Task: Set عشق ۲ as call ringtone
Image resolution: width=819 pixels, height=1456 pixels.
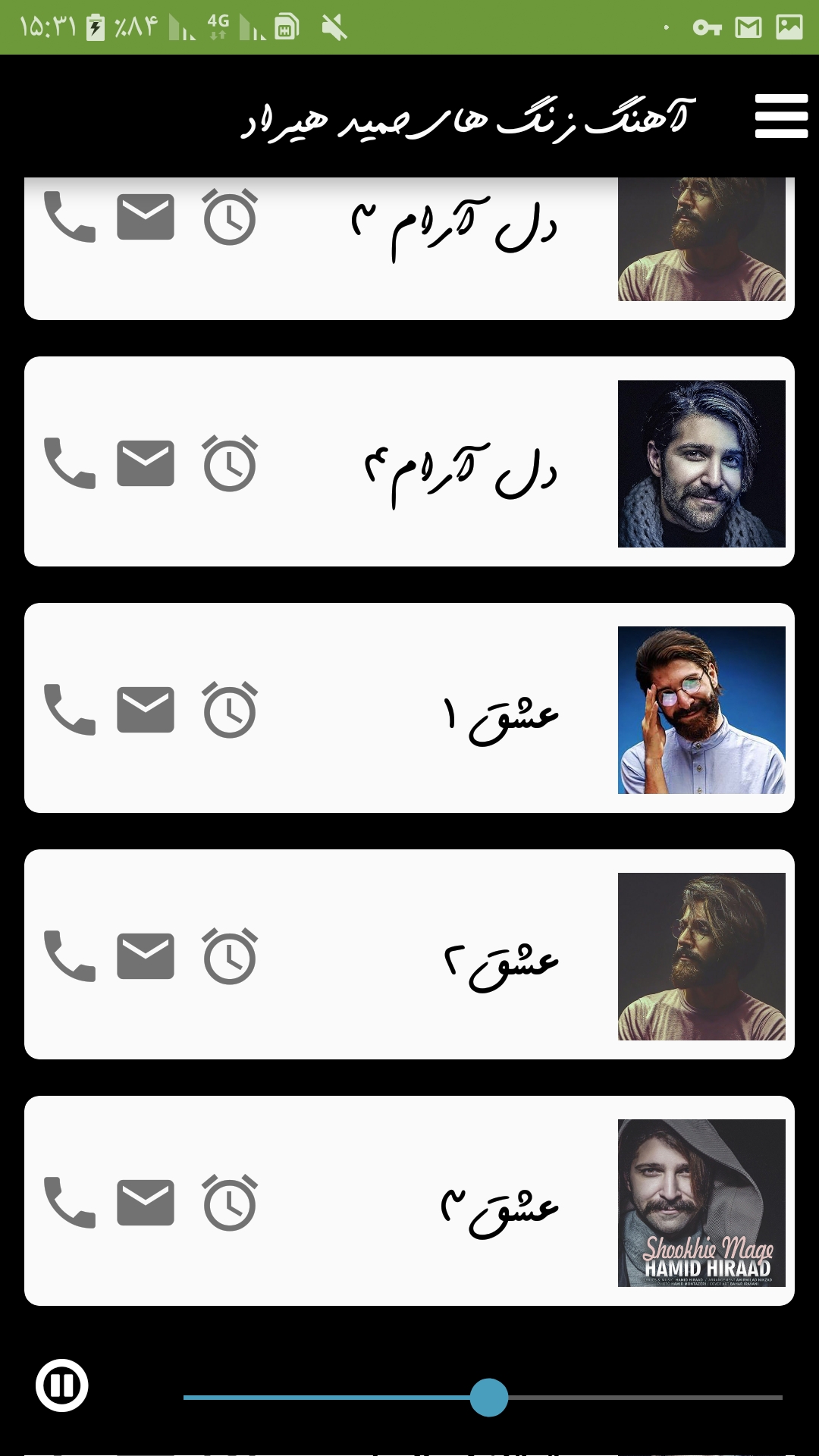Action: (x=70, y=955)
